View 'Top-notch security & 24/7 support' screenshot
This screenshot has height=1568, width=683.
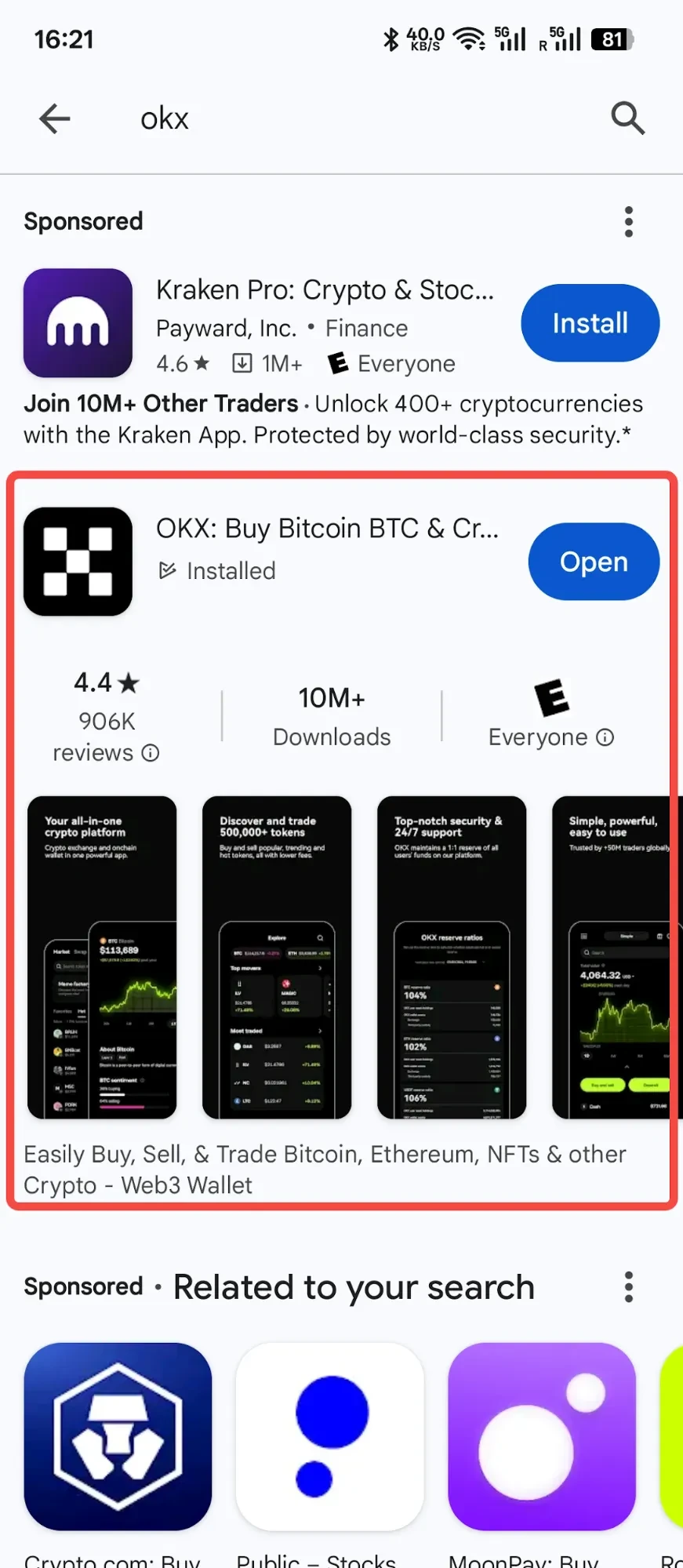[x=452, y=957]
